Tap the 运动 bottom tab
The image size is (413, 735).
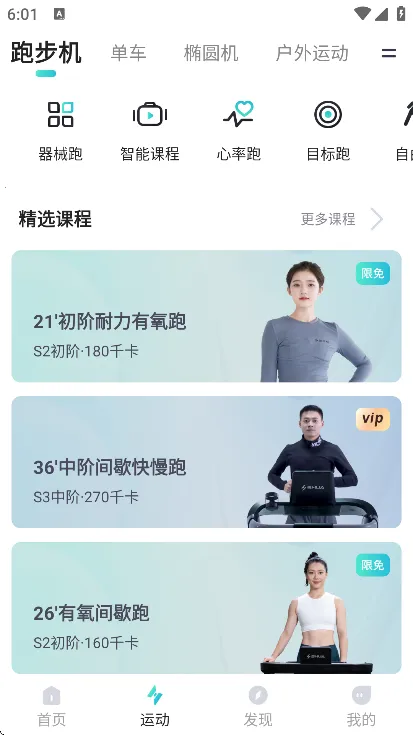[x=155, y=706]
